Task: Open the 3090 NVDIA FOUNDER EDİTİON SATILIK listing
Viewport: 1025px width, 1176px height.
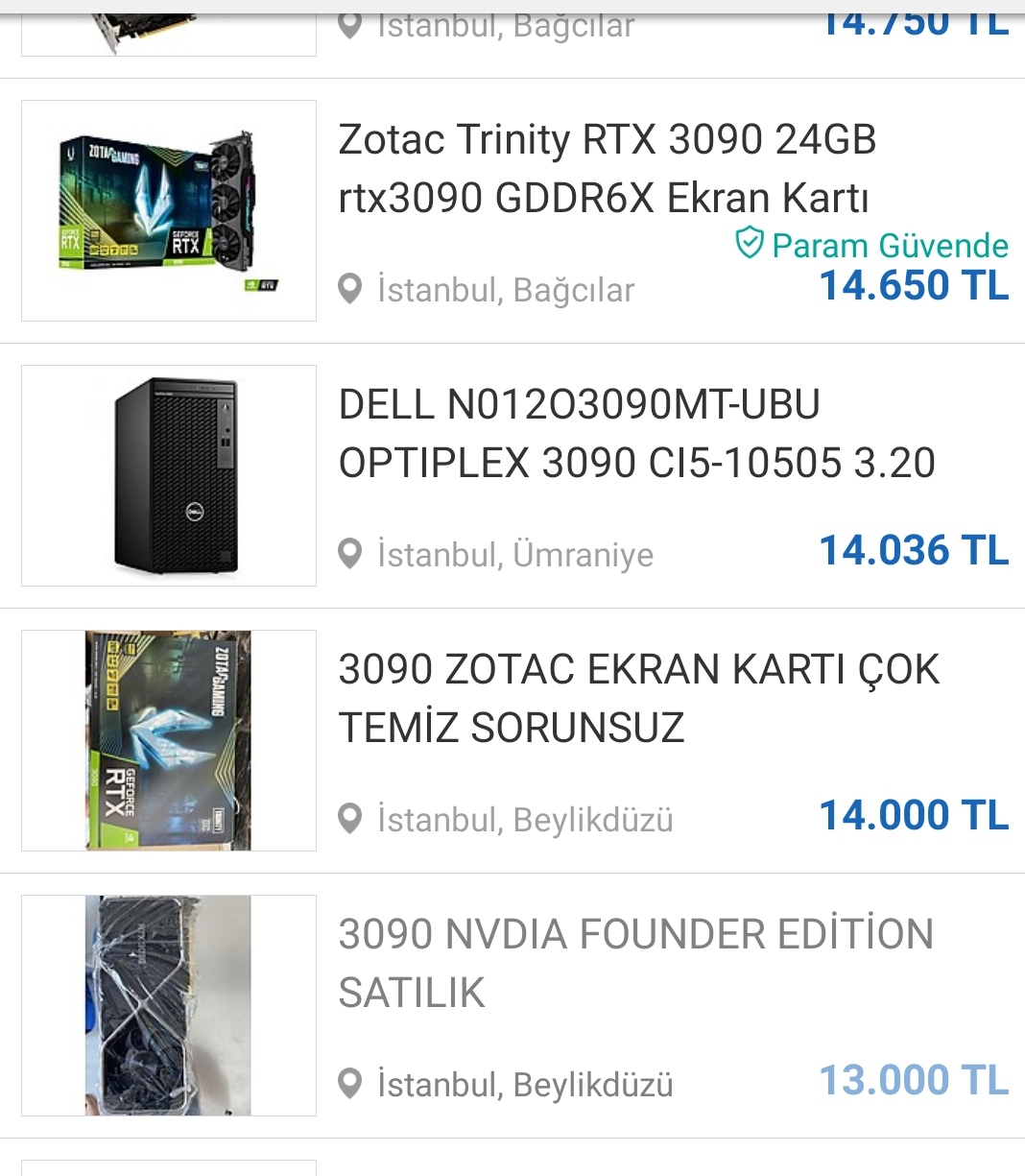Action: [x=634, y=963]
